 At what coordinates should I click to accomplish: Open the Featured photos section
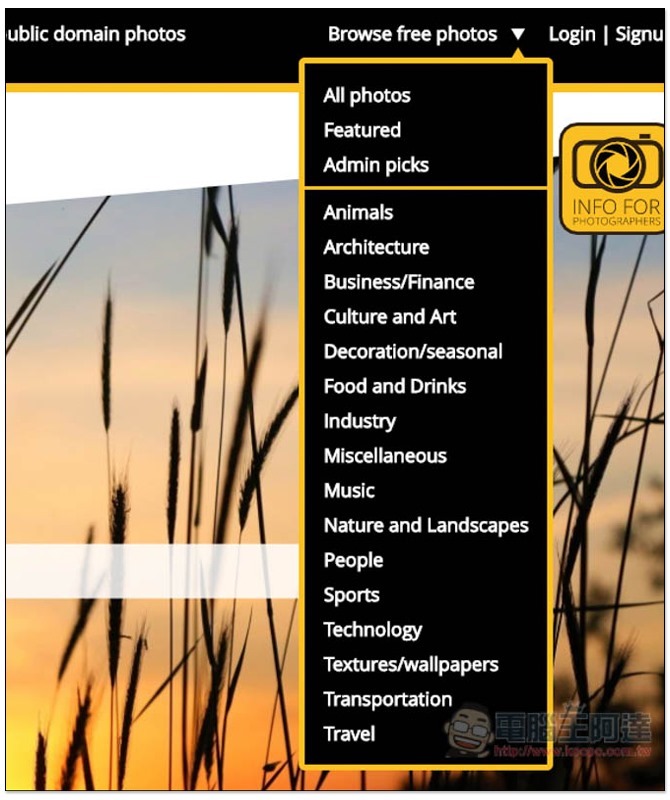coord(361,130)
